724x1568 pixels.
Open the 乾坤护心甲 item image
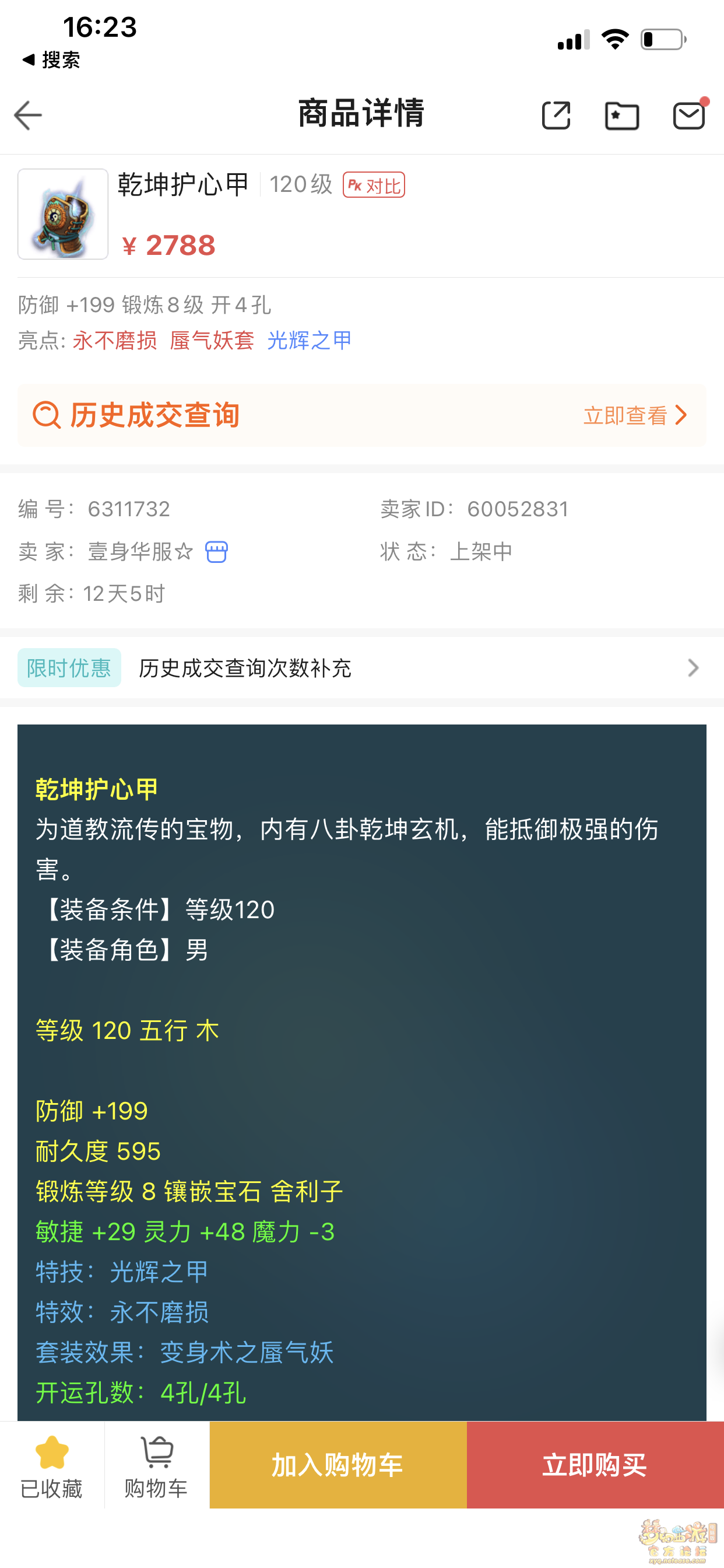click(x=63, y=214)
